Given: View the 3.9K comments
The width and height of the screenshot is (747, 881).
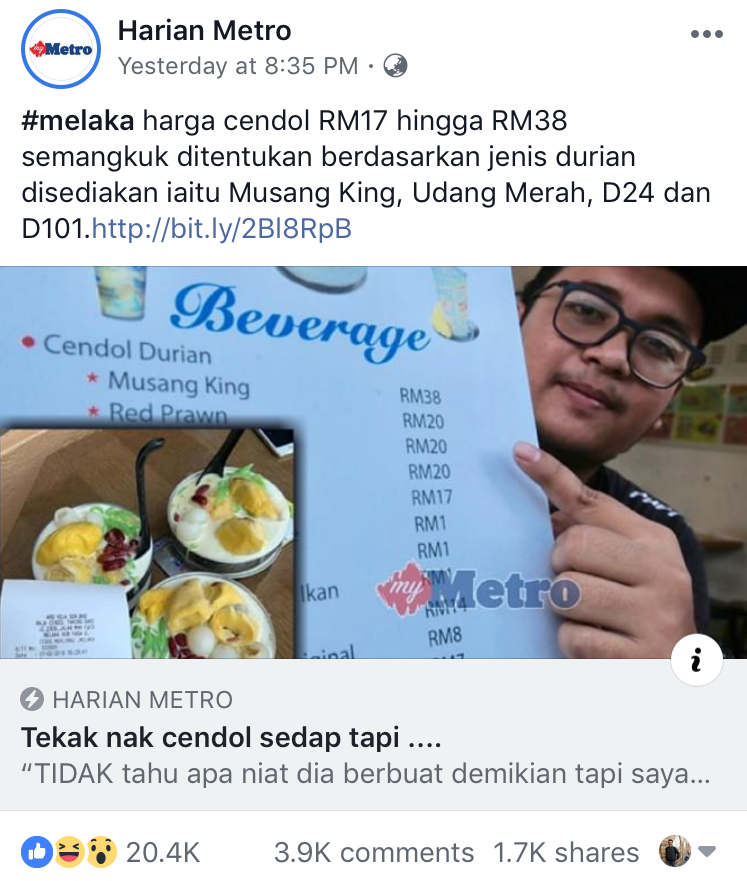Looking at the screenshot, I should (374, 852).
